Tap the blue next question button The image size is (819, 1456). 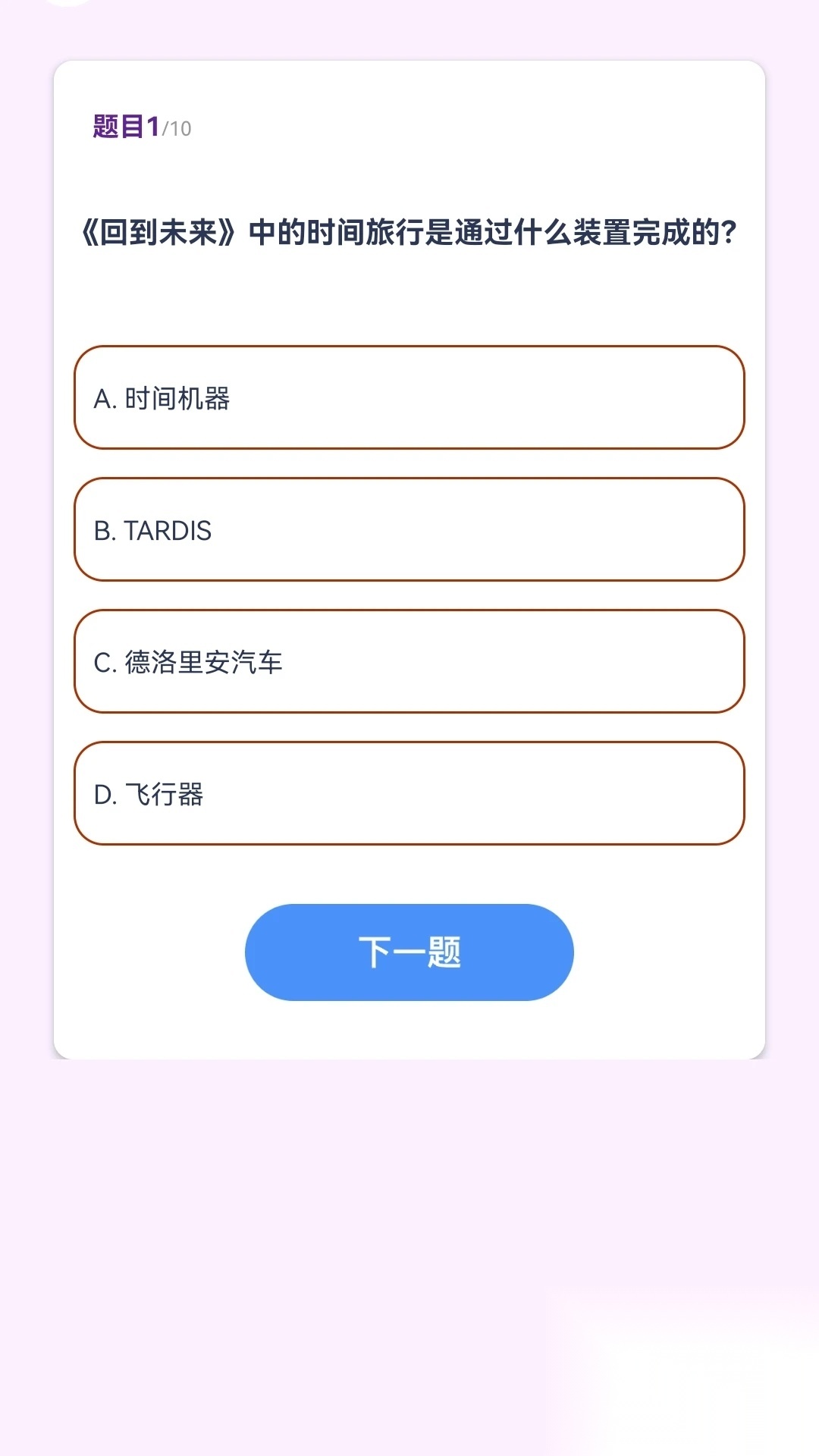click(409, 953)
